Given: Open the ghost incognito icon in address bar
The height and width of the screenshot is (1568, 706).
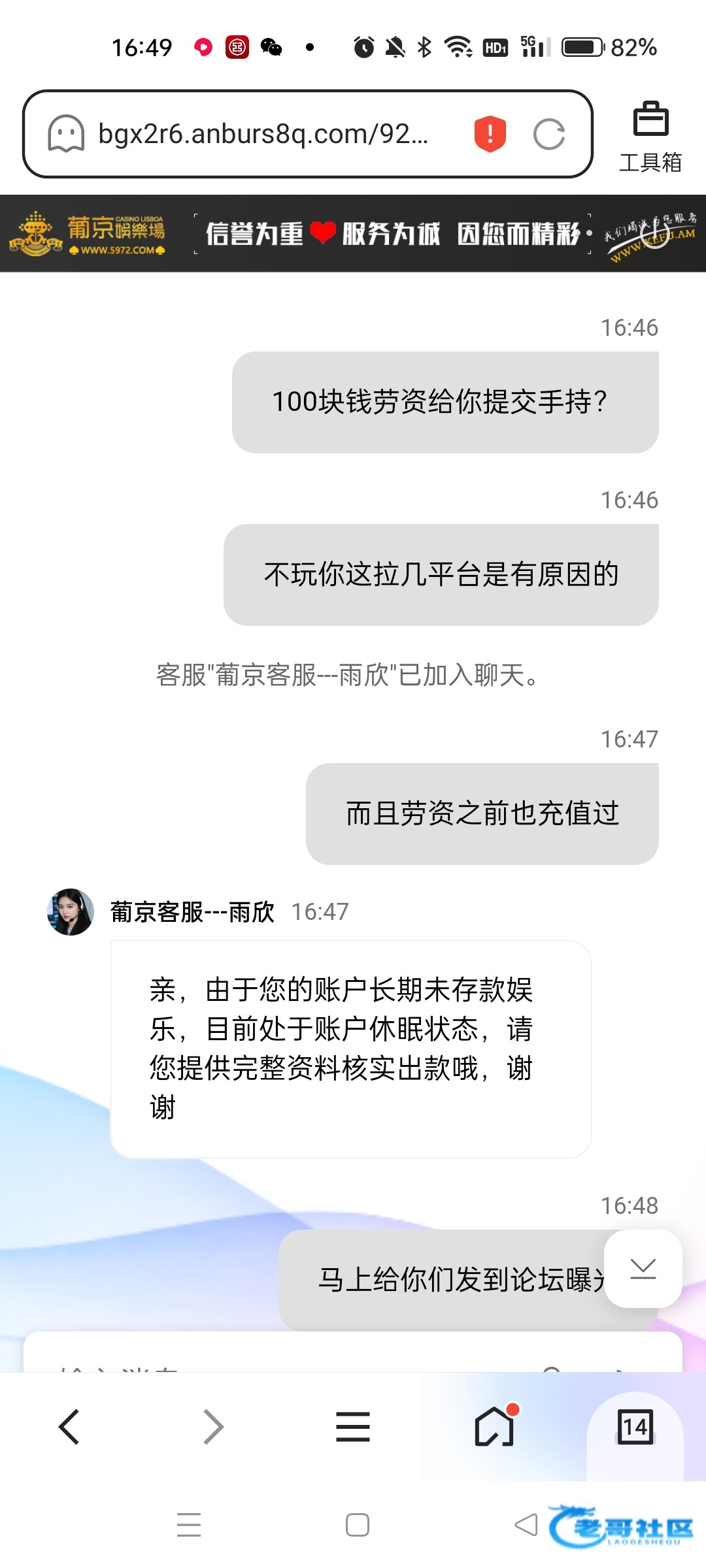Looking at the screenshot, I should pyautogui.click(x=66, y=134).
